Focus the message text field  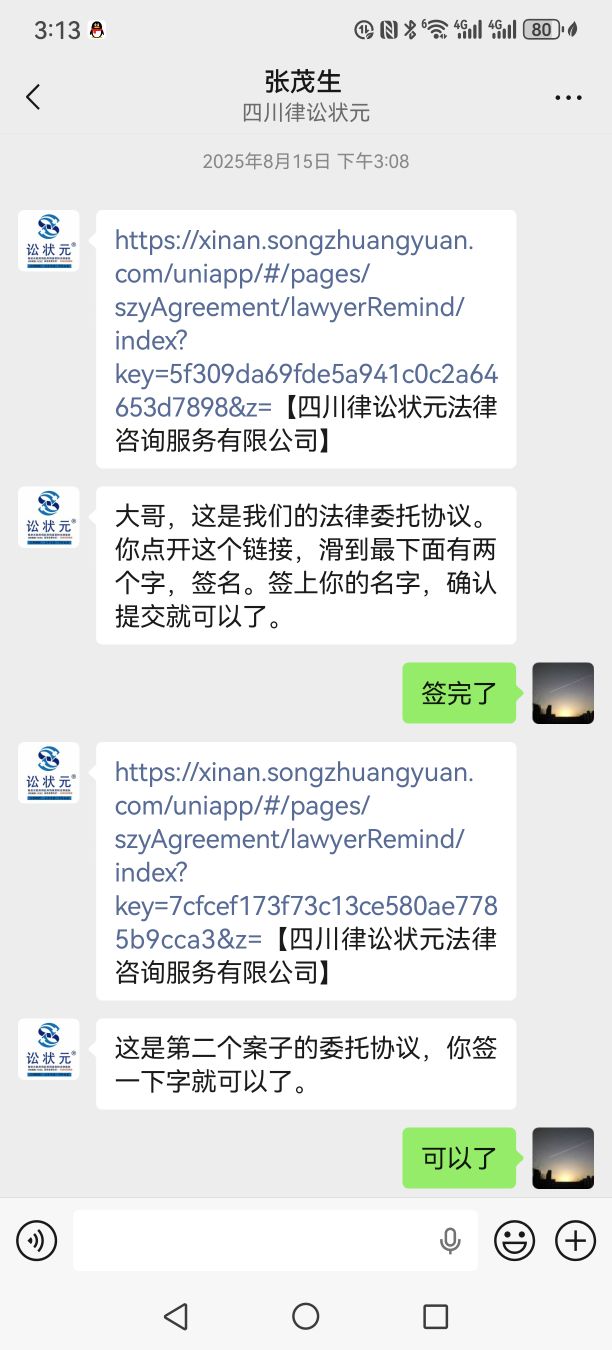click(250, 1241)
